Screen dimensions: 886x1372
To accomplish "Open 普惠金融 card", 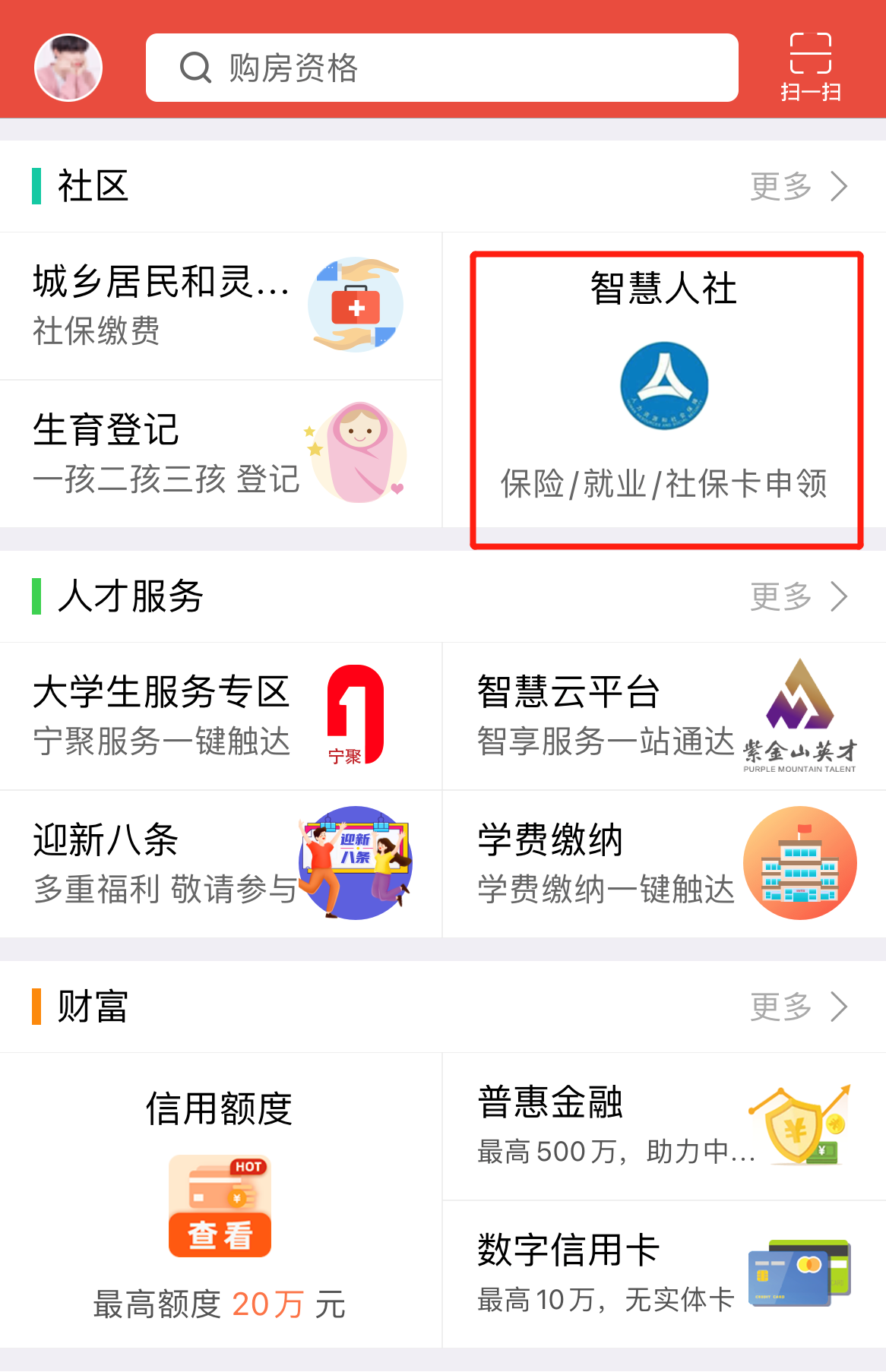I will [x=665, y=1126].
